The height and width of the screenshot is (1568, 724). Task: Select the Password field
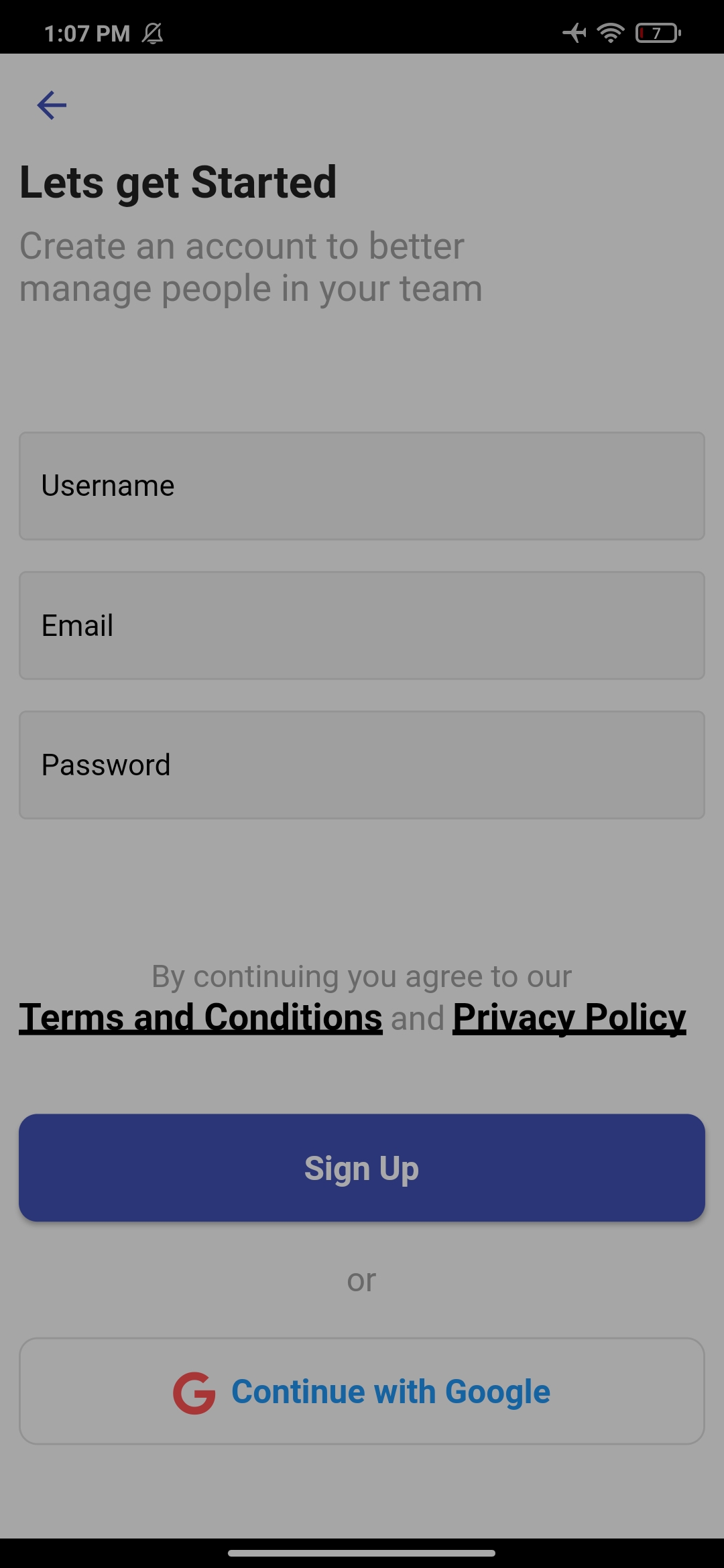pos(362,765)
